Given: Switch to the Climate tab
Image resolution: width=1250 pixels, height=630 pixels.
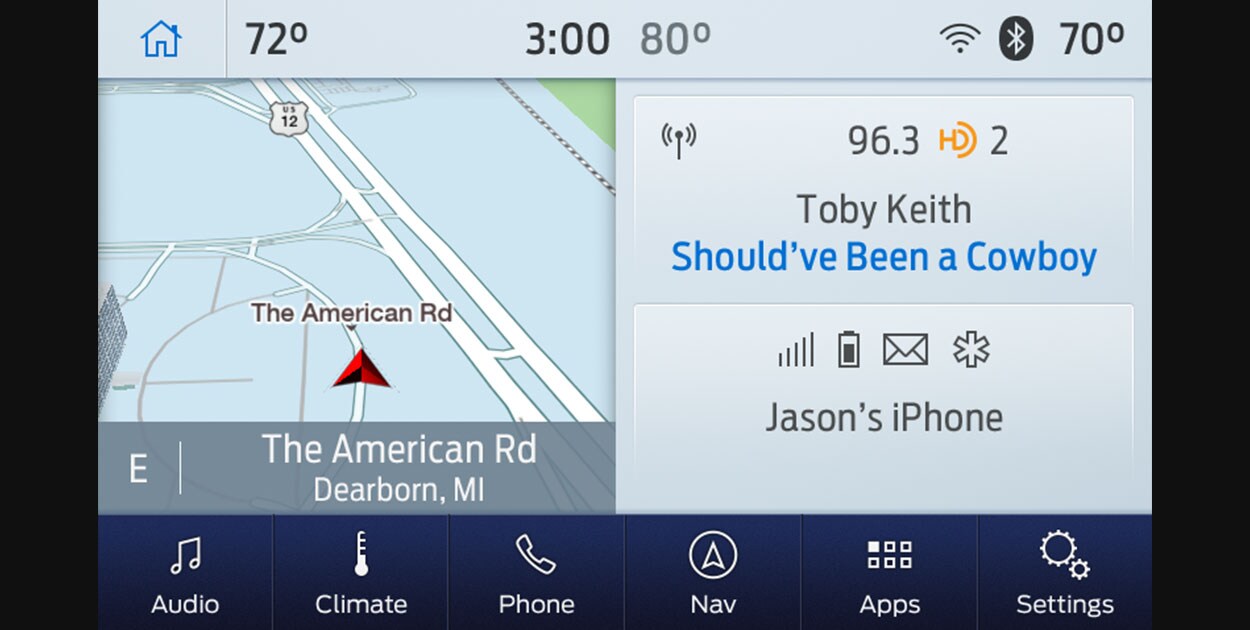Looking at the screenshot, I should click(x=361, y=573).
